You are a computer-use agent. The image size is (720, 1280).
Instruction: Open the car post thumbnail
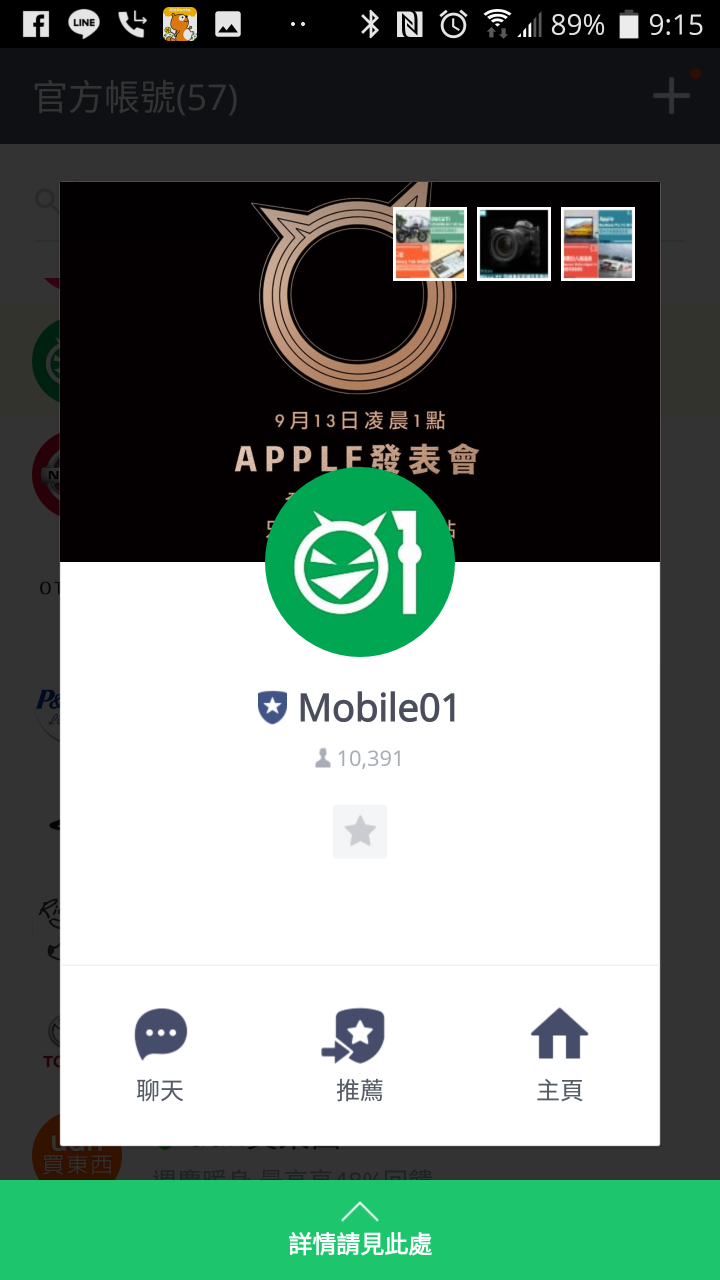[x=598, y=244]
